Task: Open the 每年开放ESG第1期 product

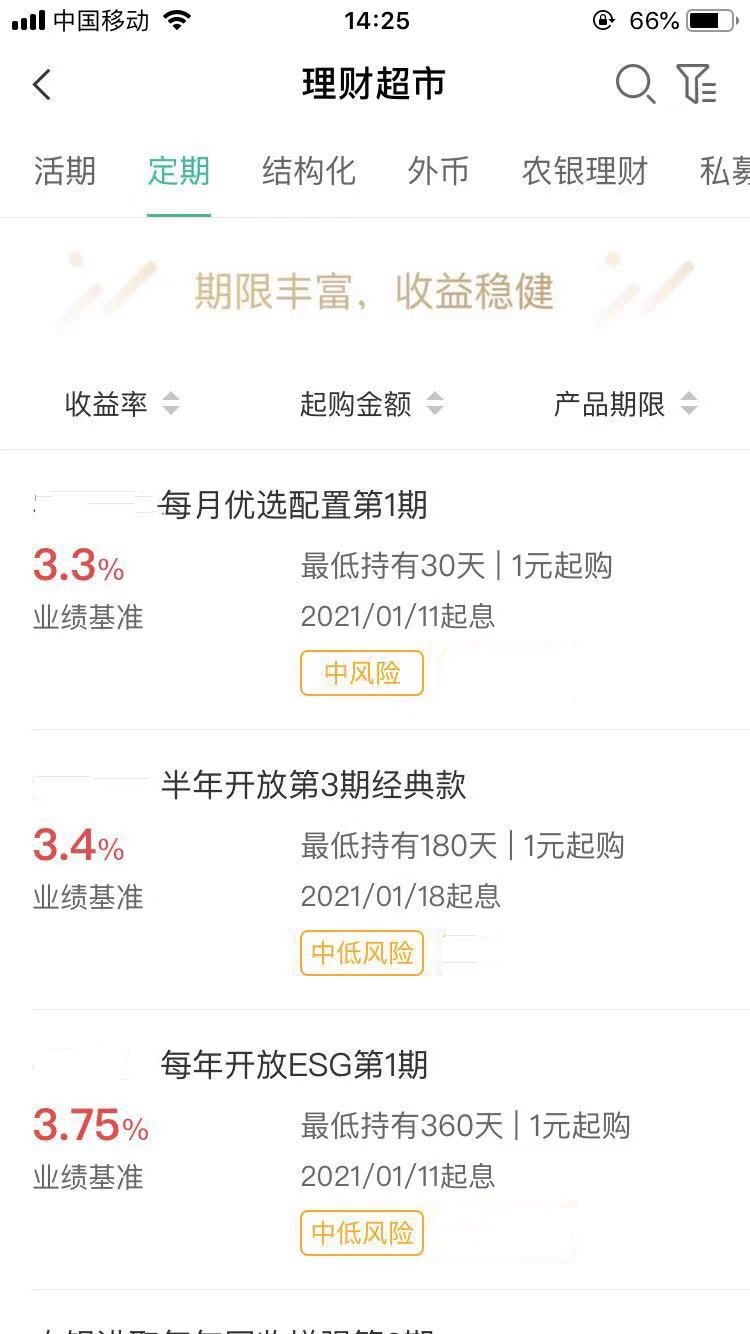Action: pyautogui.click(x=294, y=1066)
